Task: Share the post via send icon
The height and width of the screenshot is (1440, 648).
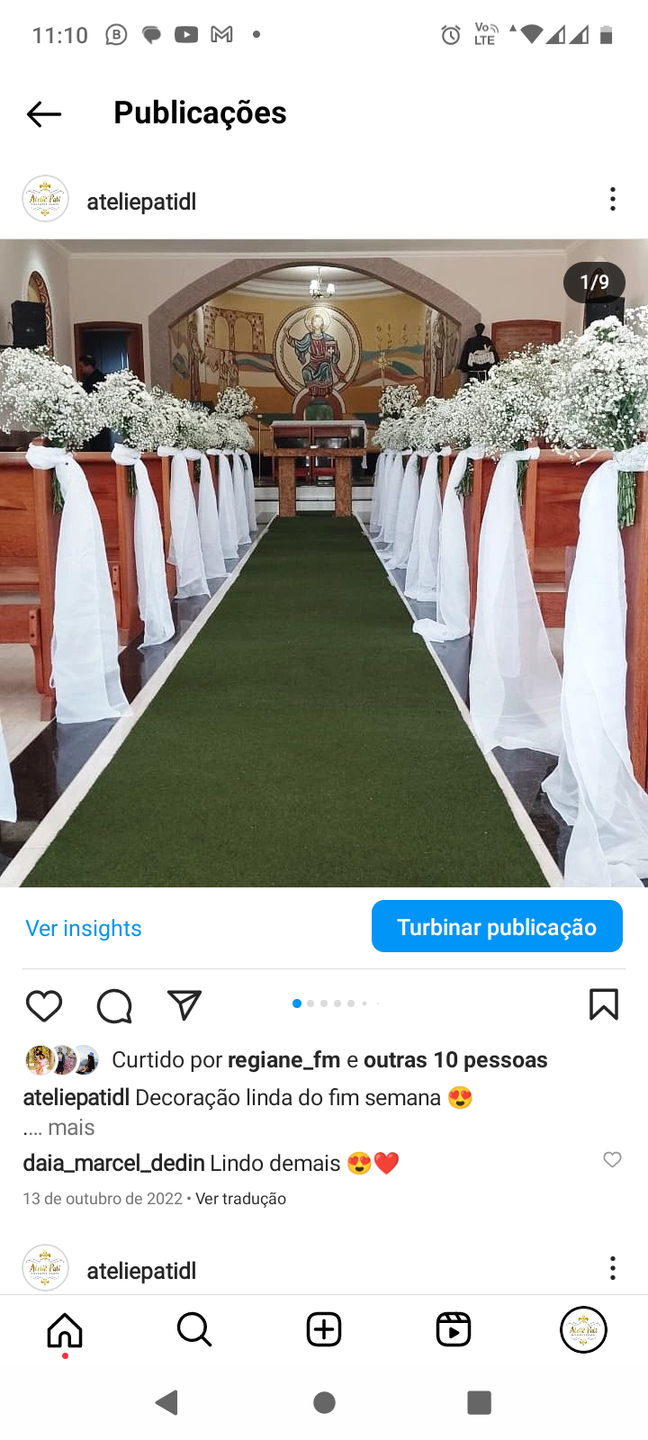Action: coord(184,1005)
